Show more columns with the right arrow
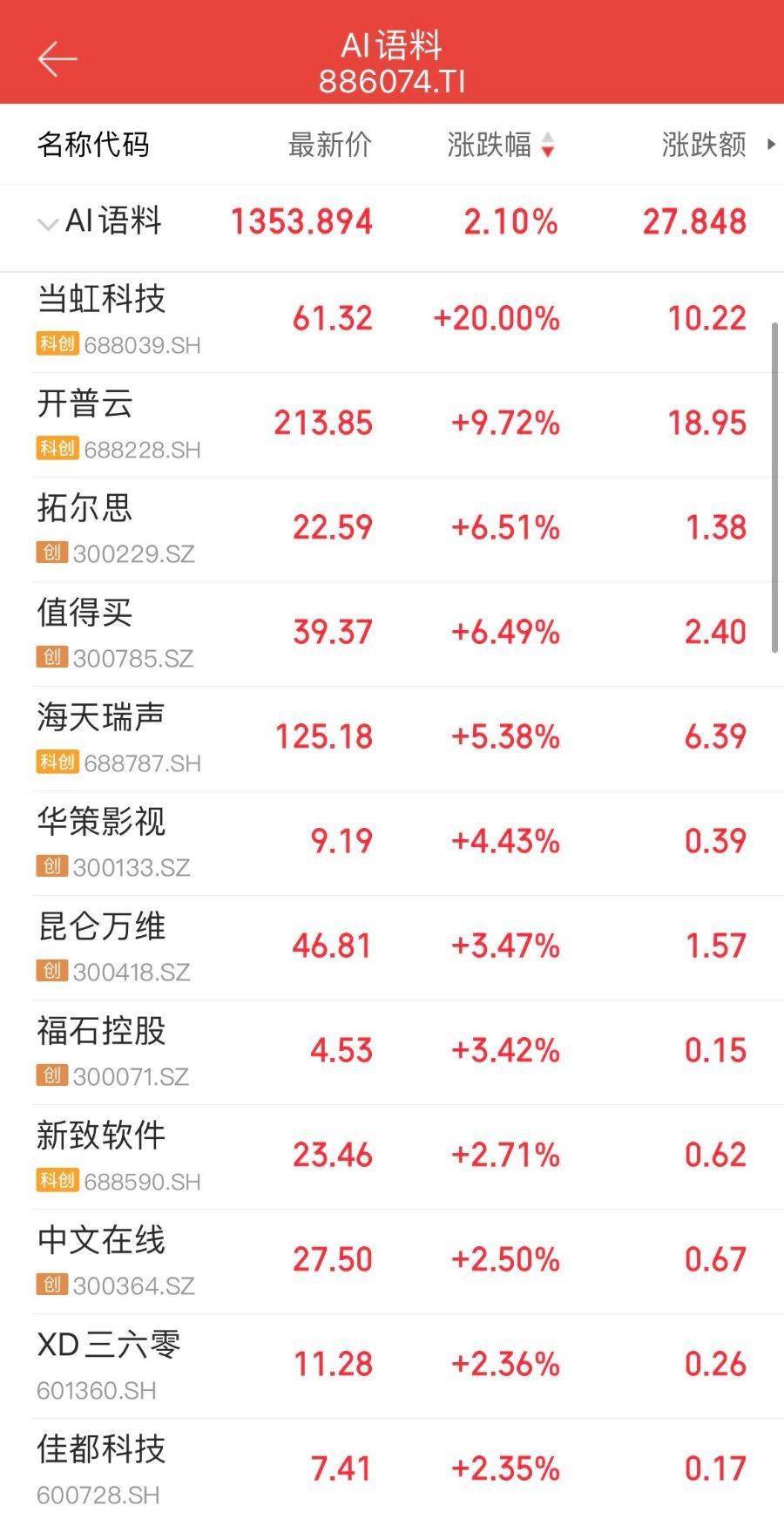The height and width of the screenshot is (1519, 784). (771, 145)
